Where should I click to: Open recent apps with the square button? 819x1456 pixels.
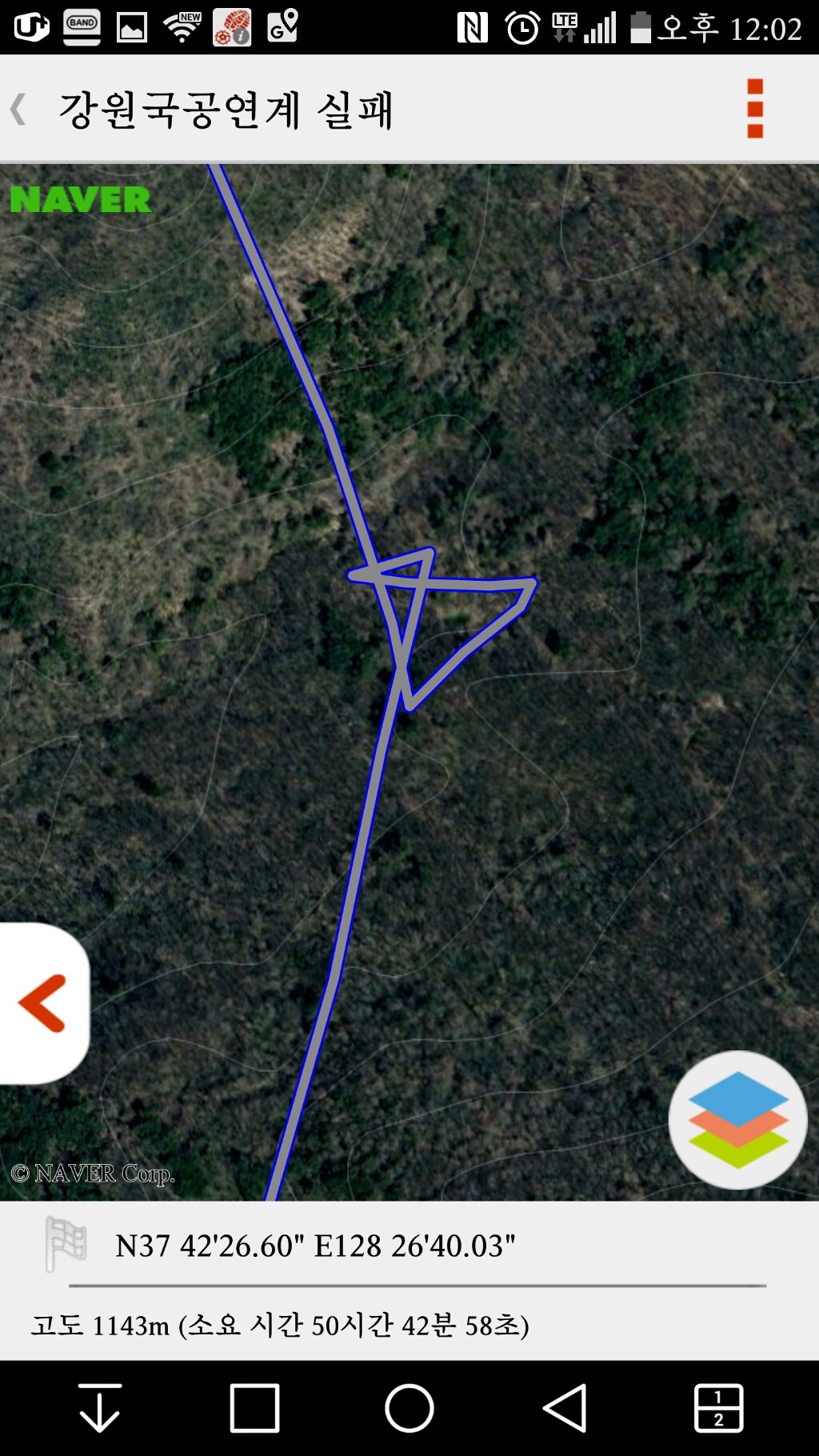click(254, 1408)
